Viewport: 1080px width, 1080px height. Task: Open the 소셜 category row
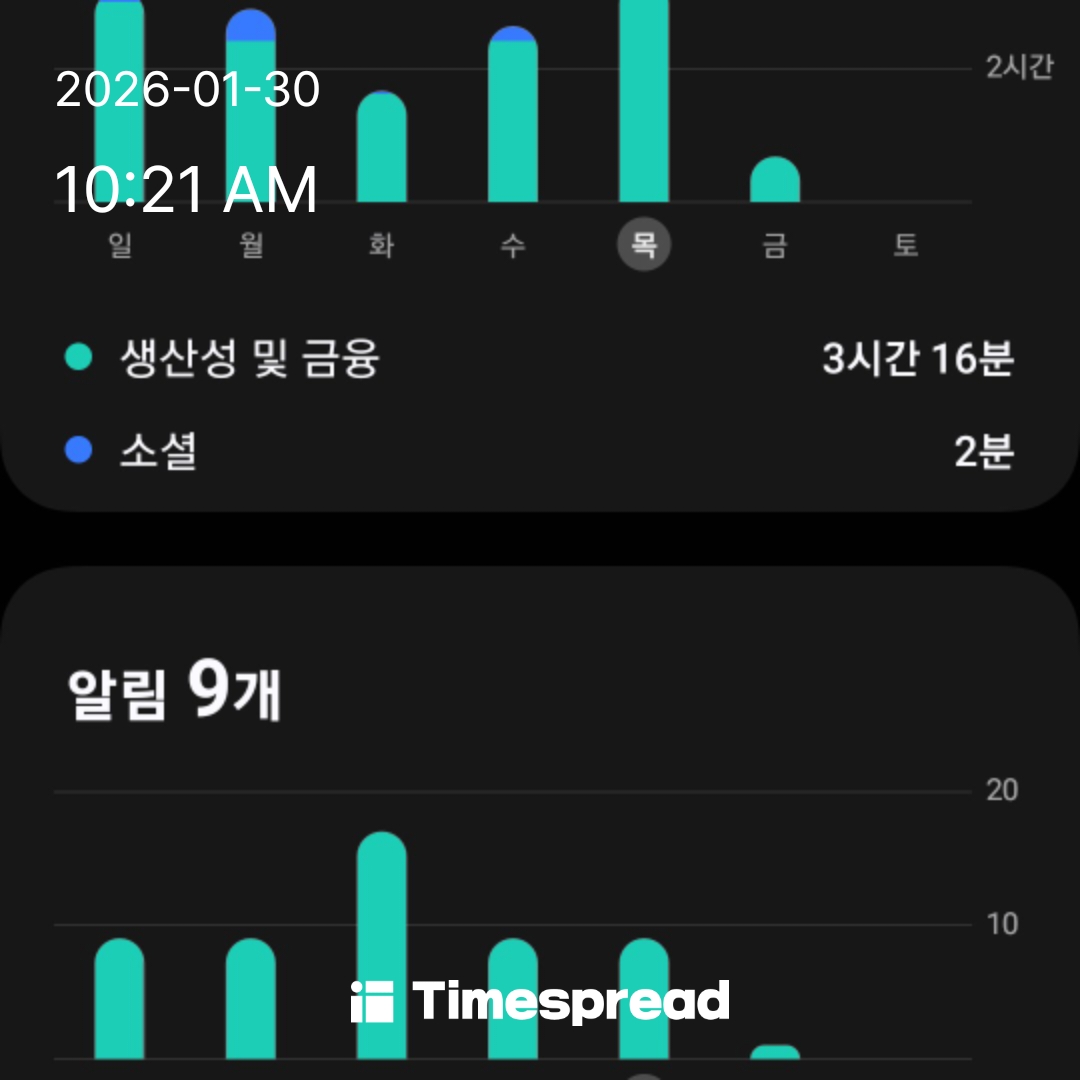pos(540,452)
